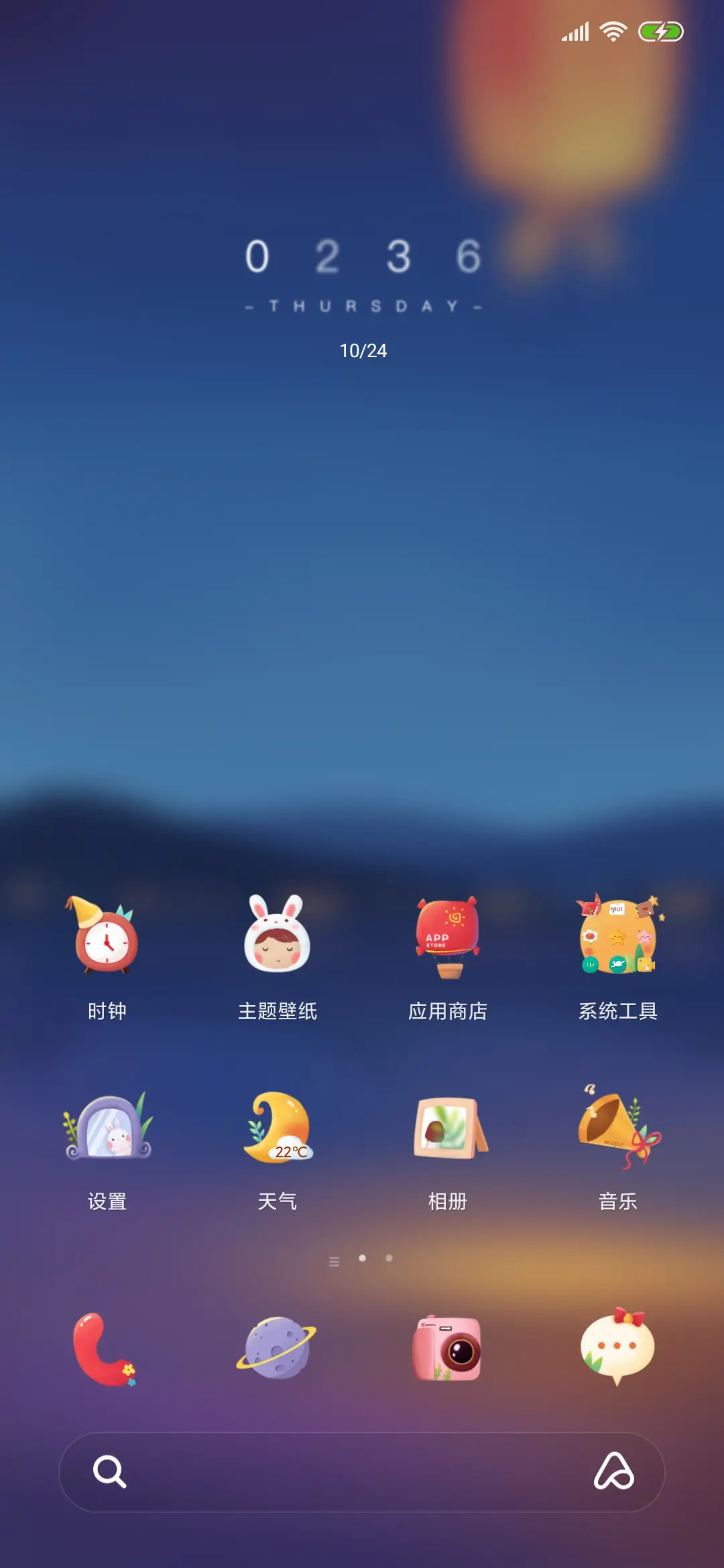The image size is (724, 1568).
Task: Tap the charging battery indicator
Action: tap(660, 30)
